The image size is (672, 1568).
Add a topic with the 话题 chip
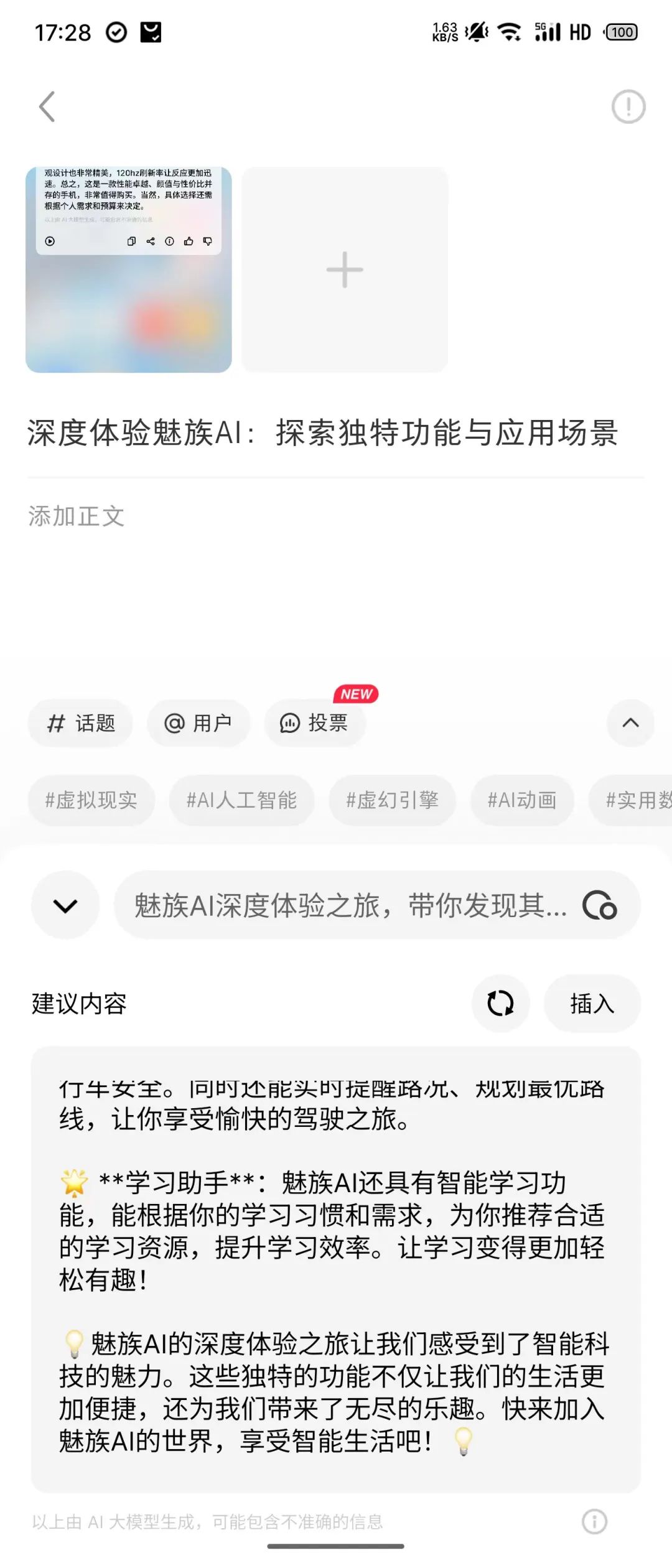click(x=80, y=723)
